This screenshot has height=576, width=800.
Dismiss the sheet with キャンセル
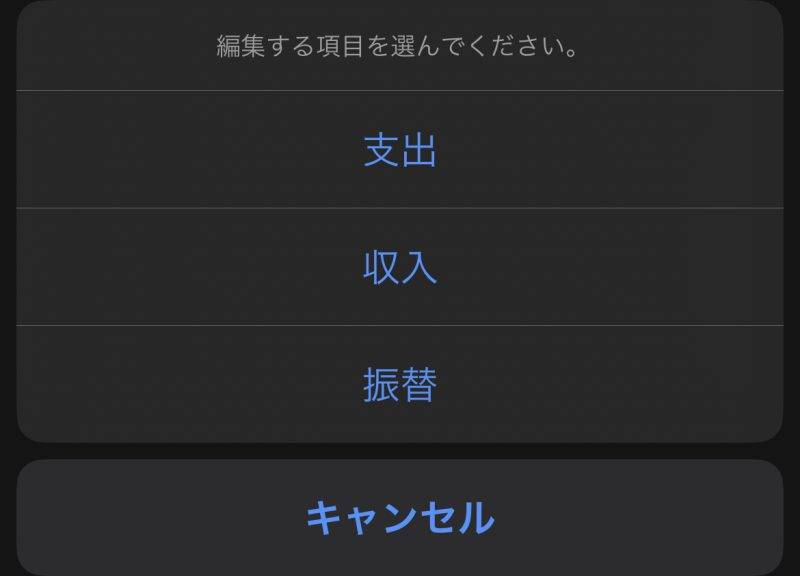400,517
